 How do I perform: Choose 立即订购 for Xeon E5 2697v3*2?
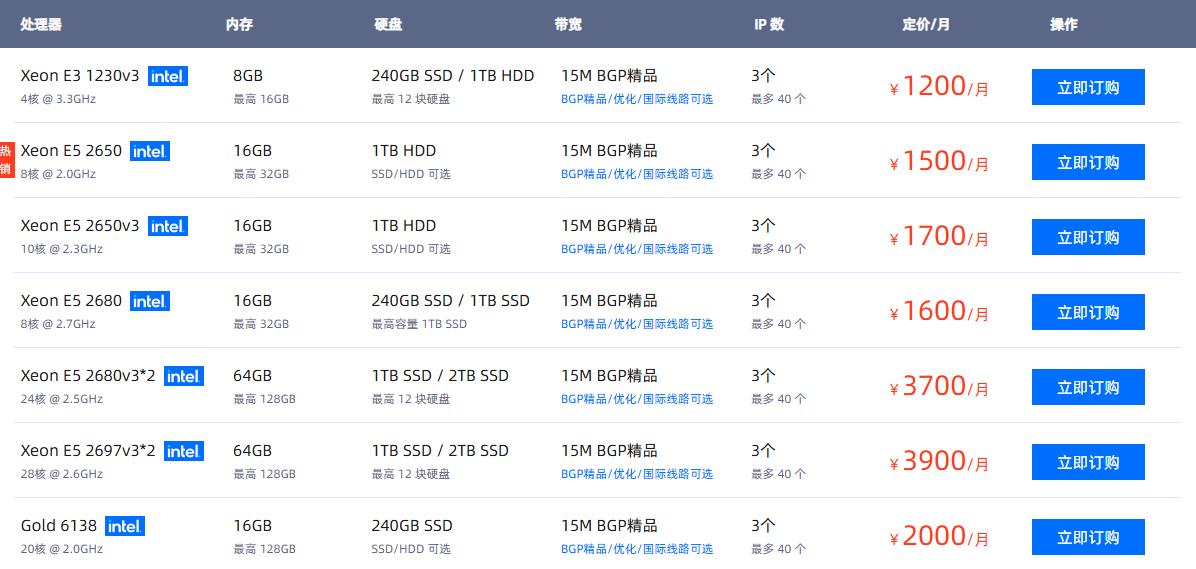(x=1088, y=462)
